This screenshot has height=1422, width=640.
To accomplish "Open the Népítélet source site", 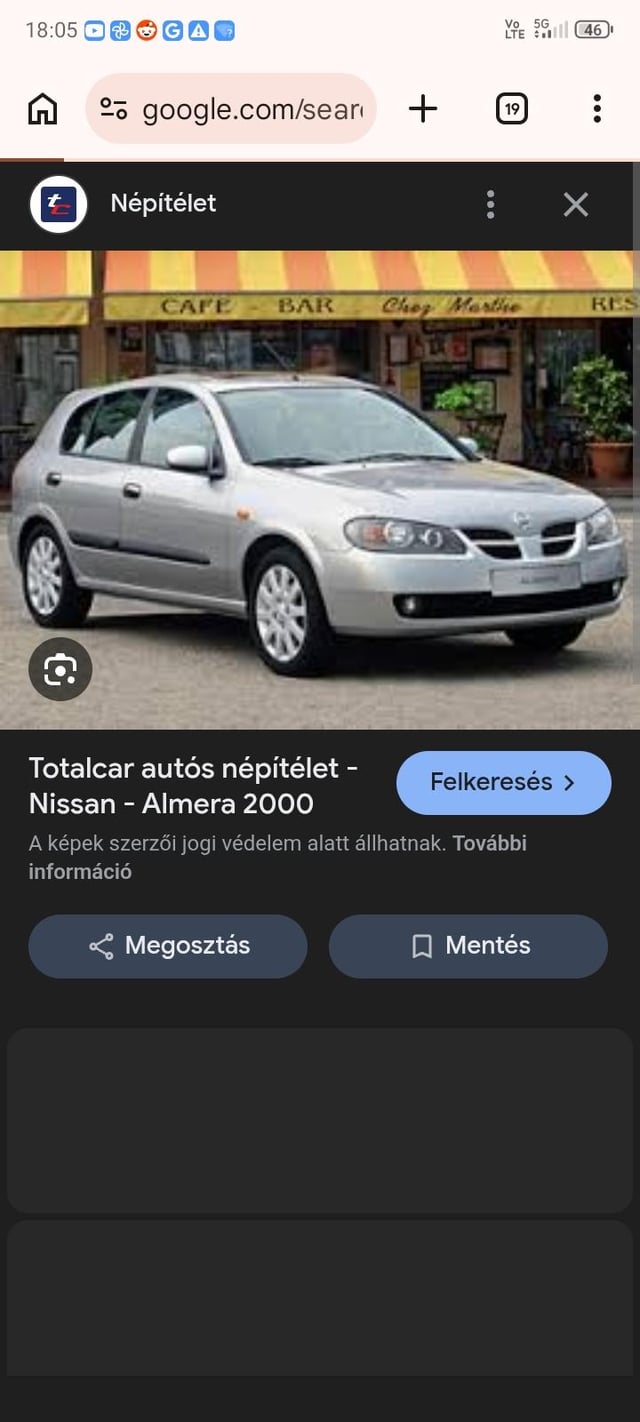I will (163, 204).
